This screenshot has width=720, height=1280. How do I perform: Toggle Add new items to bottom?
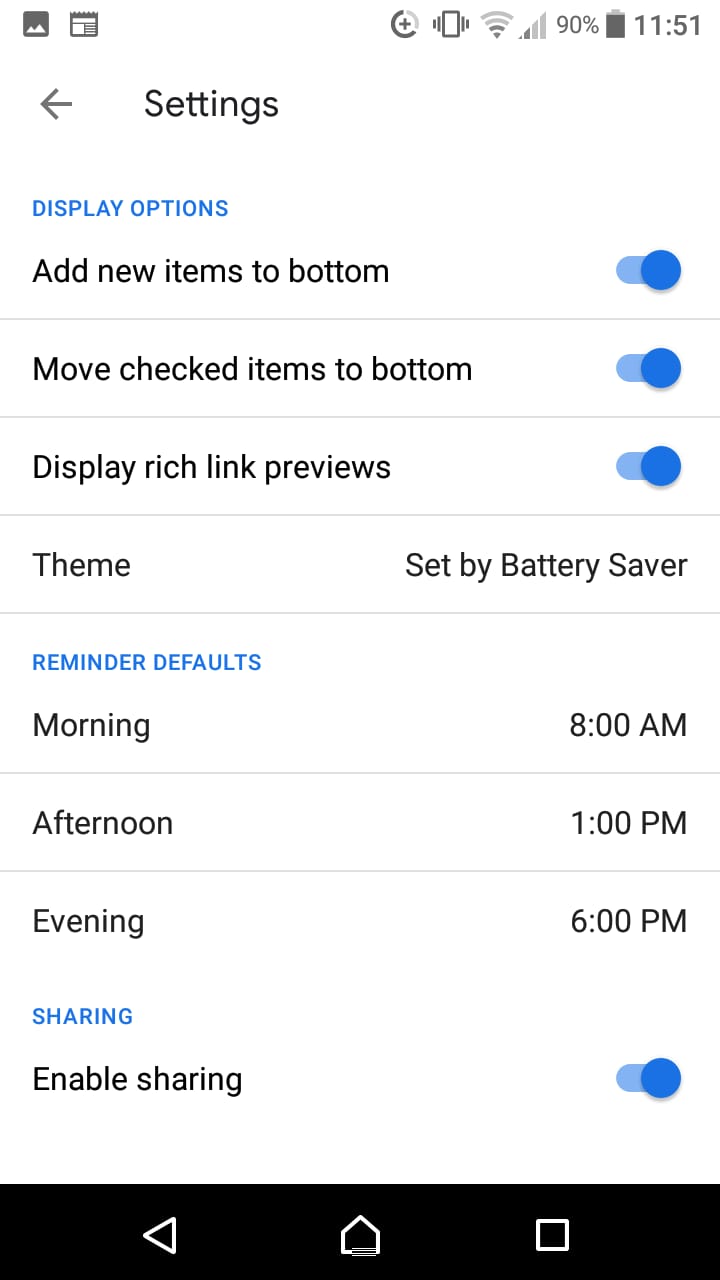tap(648, 271)
